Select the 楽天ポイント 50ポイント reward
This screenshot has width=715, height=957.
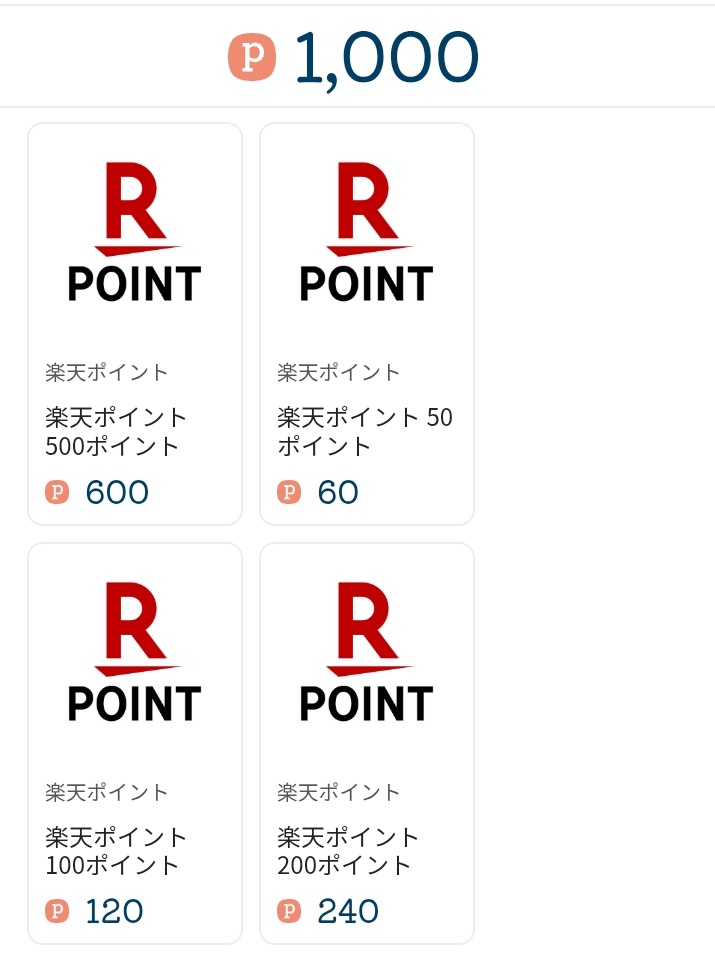pyautogui.click(x=367, y=324)
